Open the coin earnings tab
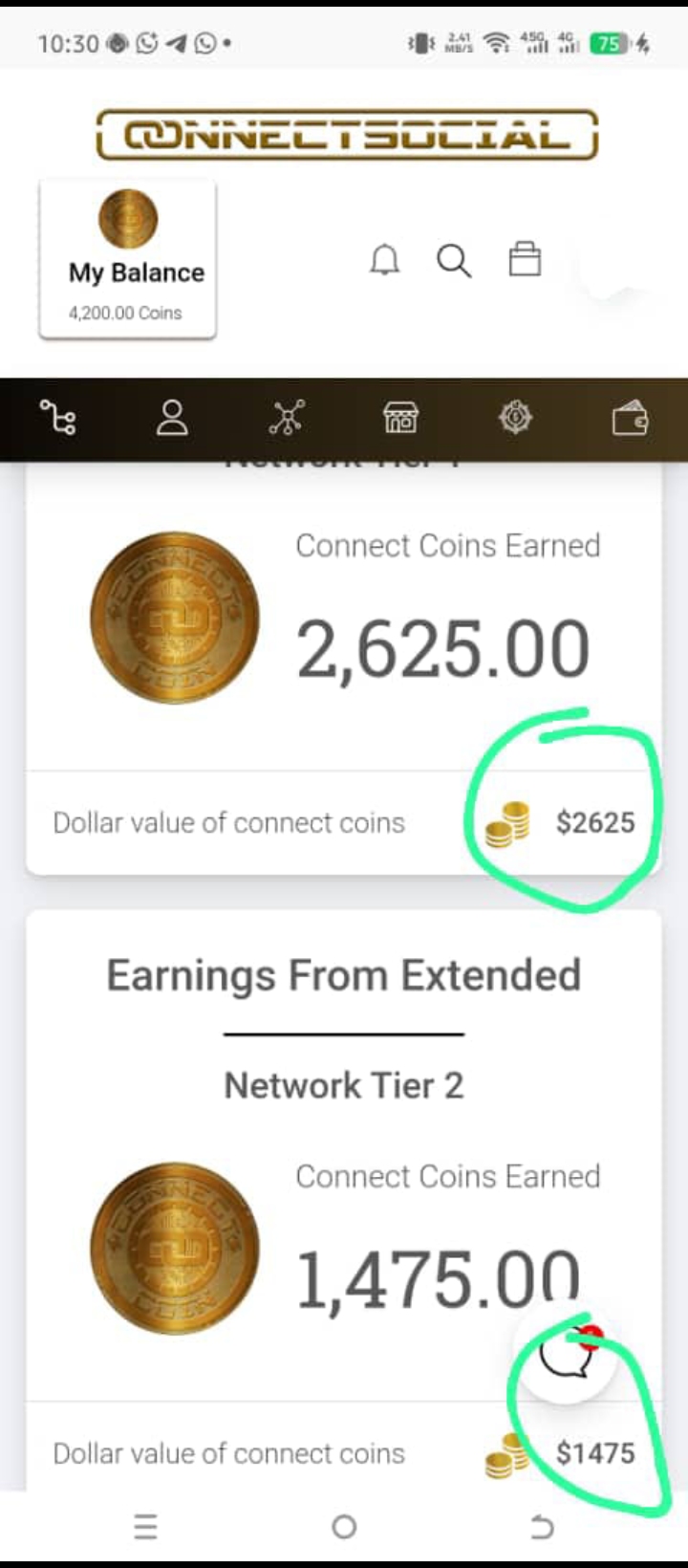The height and width of the screenshot is (1568, 688). [x=515, y=419]
